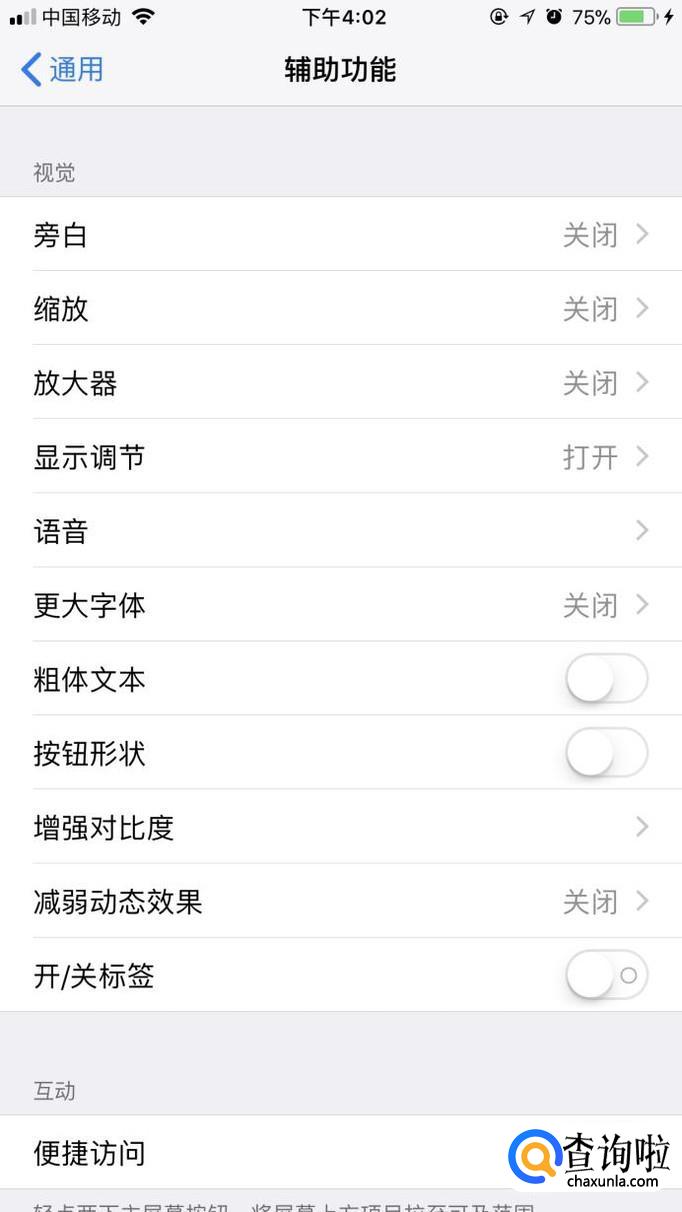682x1212 pixels.
Task: Open 更大字体 options
Action: pos(340,605)
